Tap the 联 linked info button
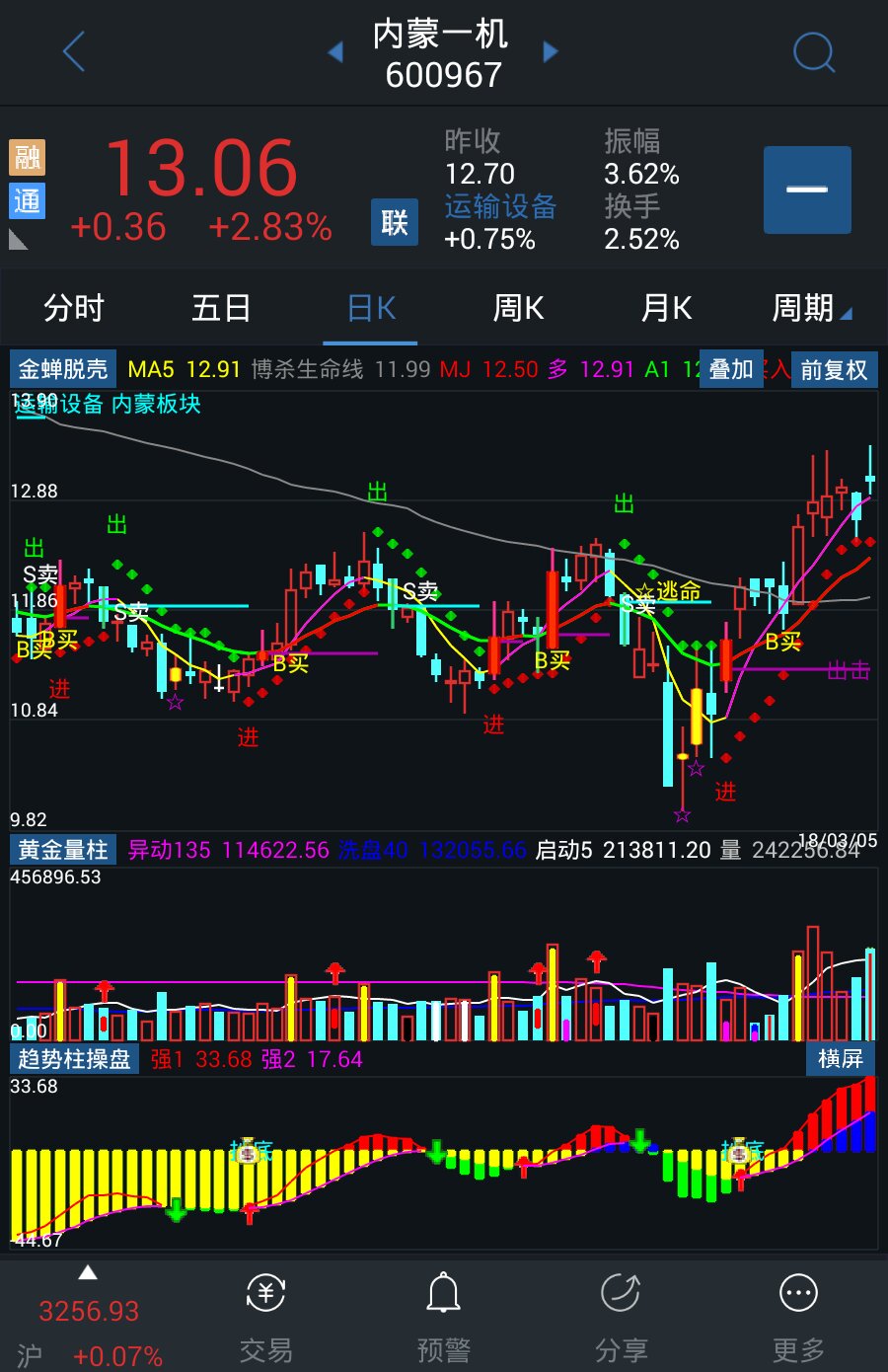Viewport: 888px width, 1372px height. coord(395,222)
